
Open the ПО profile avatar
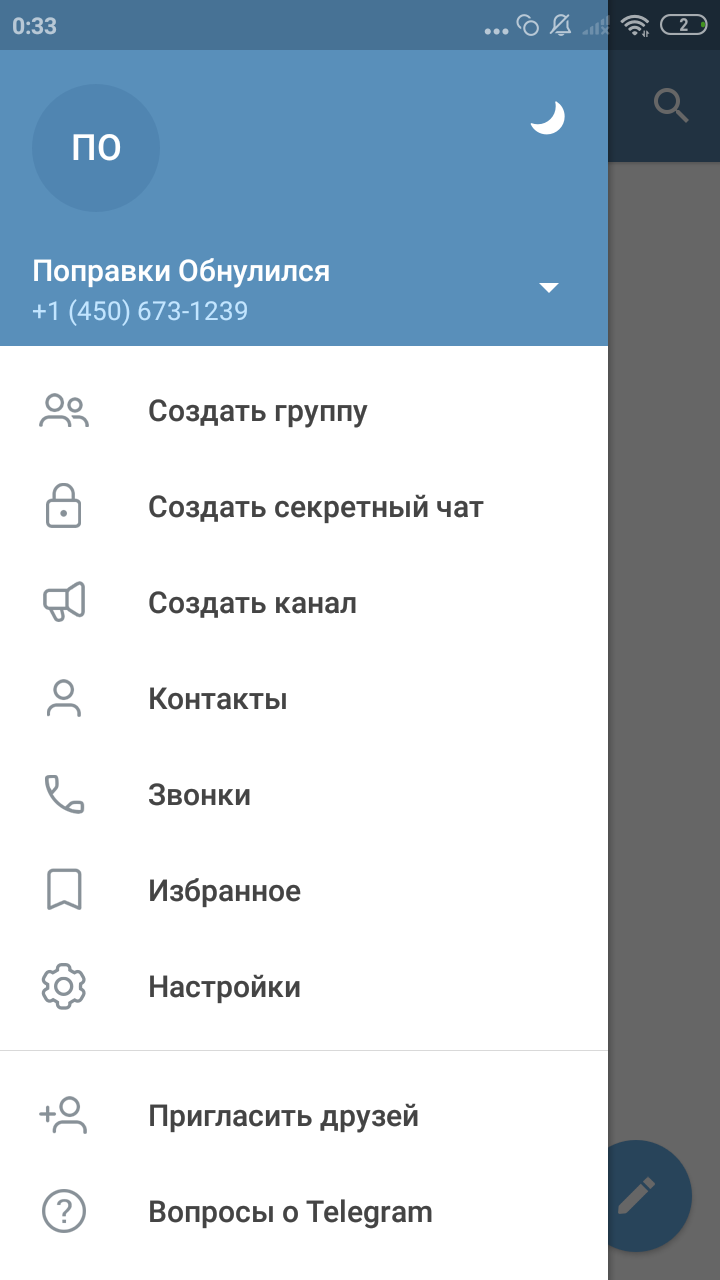pos(96,148)
